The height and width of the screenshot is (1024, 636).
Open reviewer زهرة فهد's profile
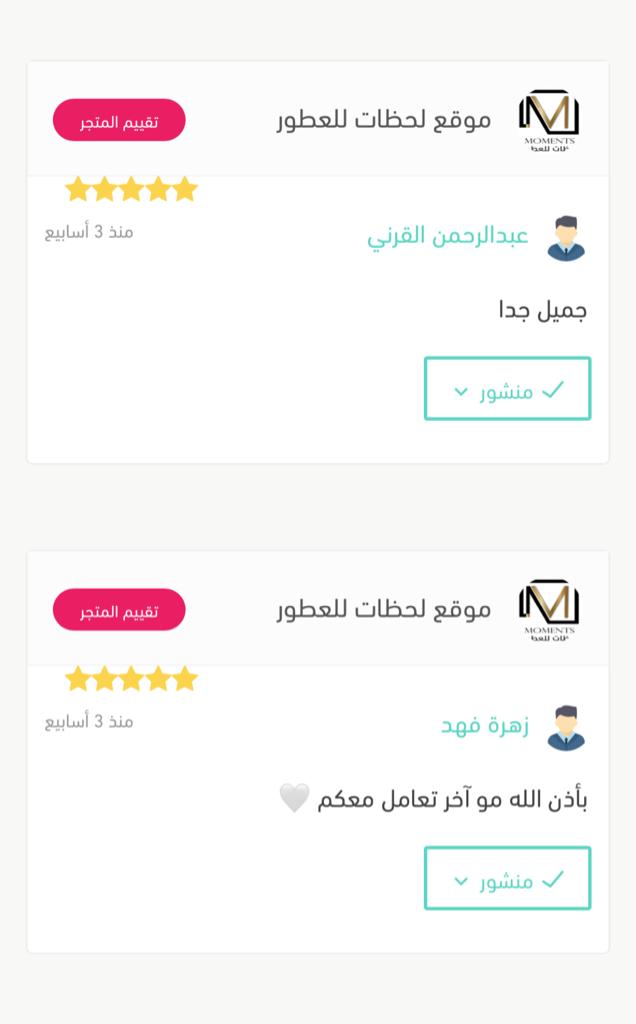[485, 725]
